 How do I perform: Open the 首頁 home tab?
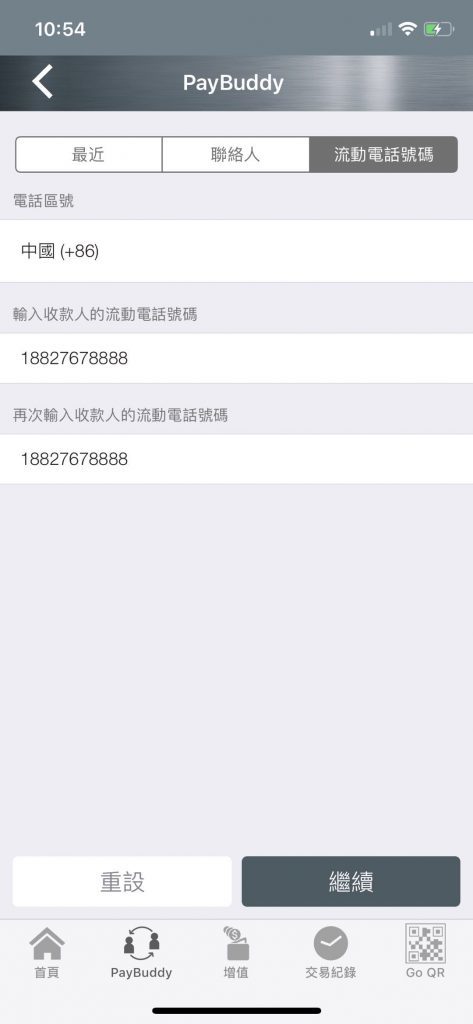[x=46, y=953]
